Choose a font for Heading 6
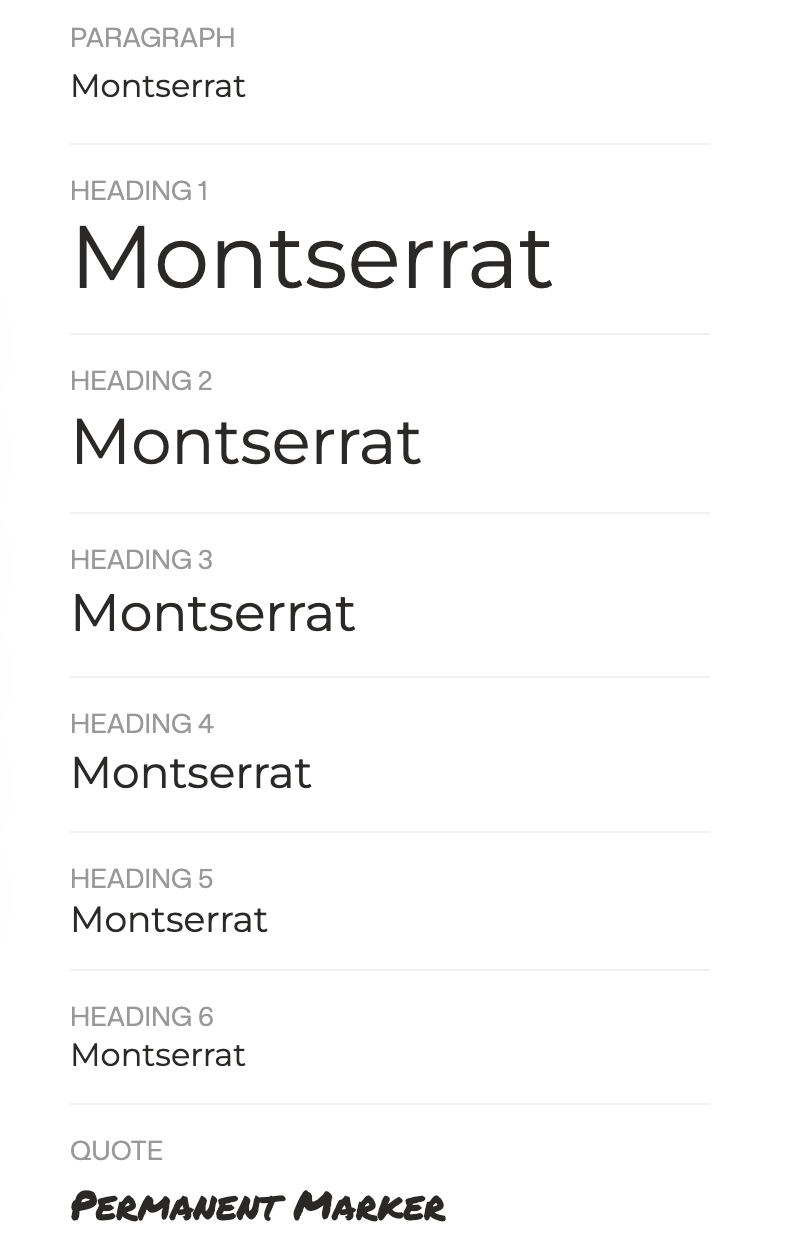786x1256 pixels. pyautogui.click(x=158, y=1055)
